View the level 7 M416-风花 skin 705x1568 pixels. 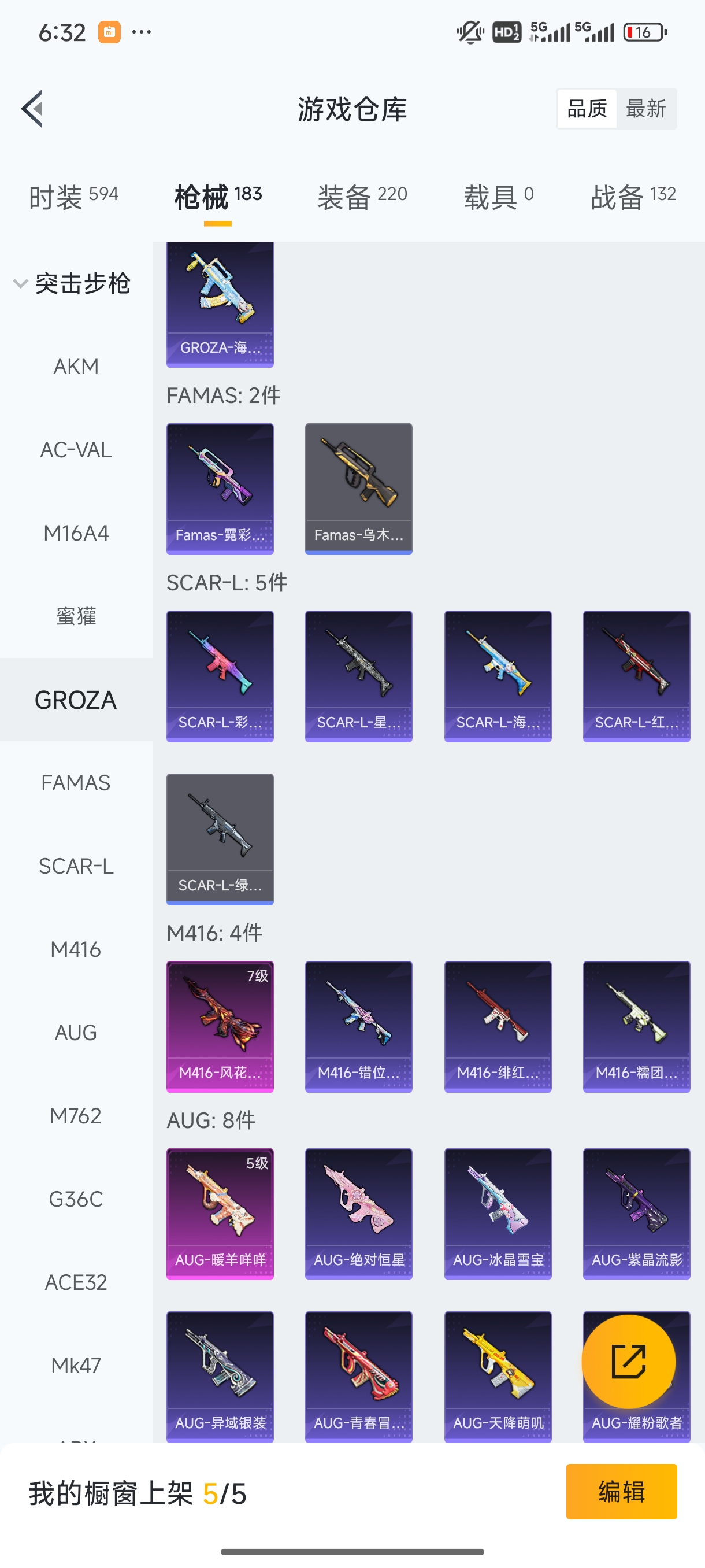tap(220, 1026)
